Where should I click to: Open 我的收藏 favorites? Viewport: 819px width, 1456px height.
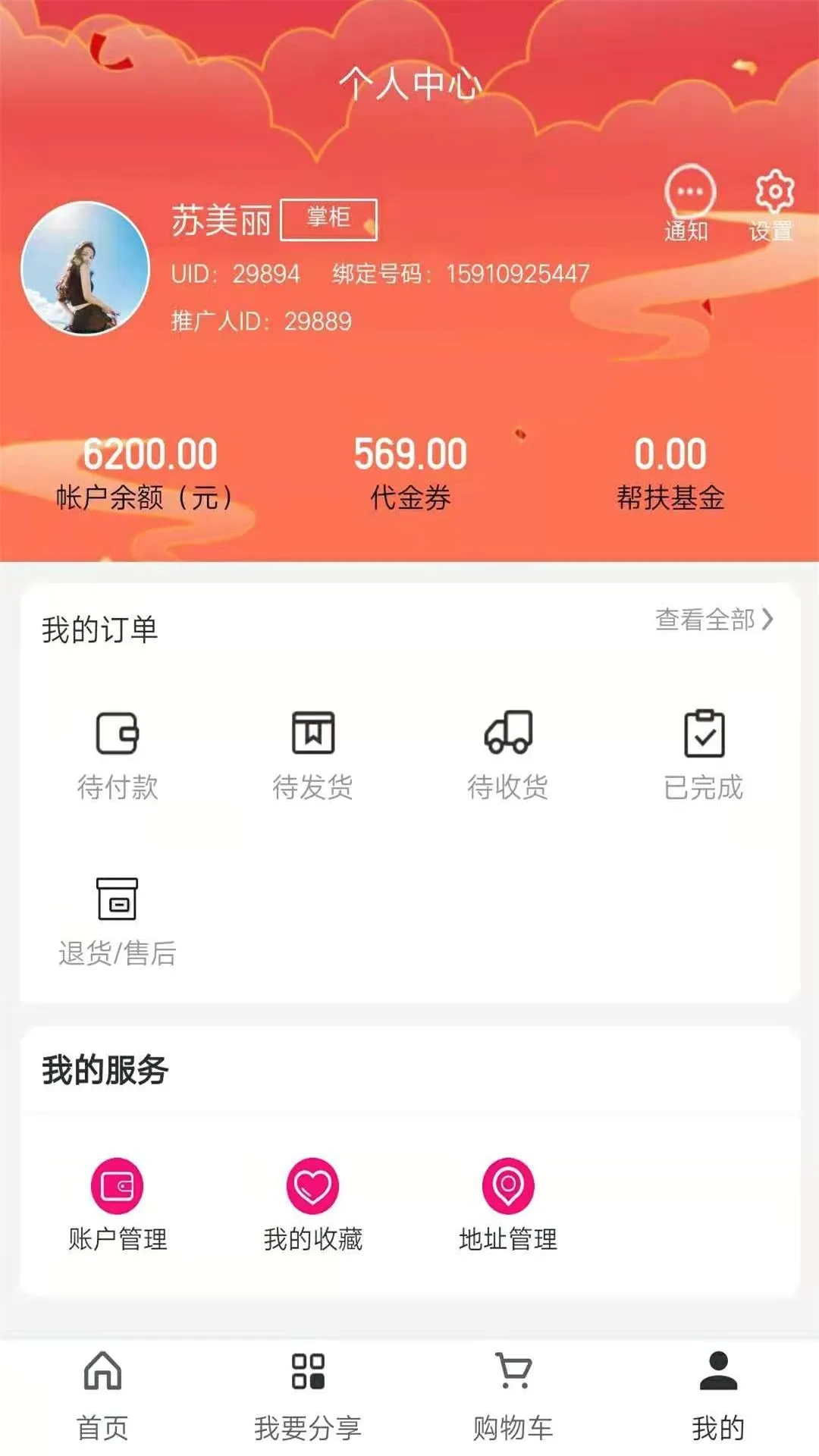tap(313, 1205)
